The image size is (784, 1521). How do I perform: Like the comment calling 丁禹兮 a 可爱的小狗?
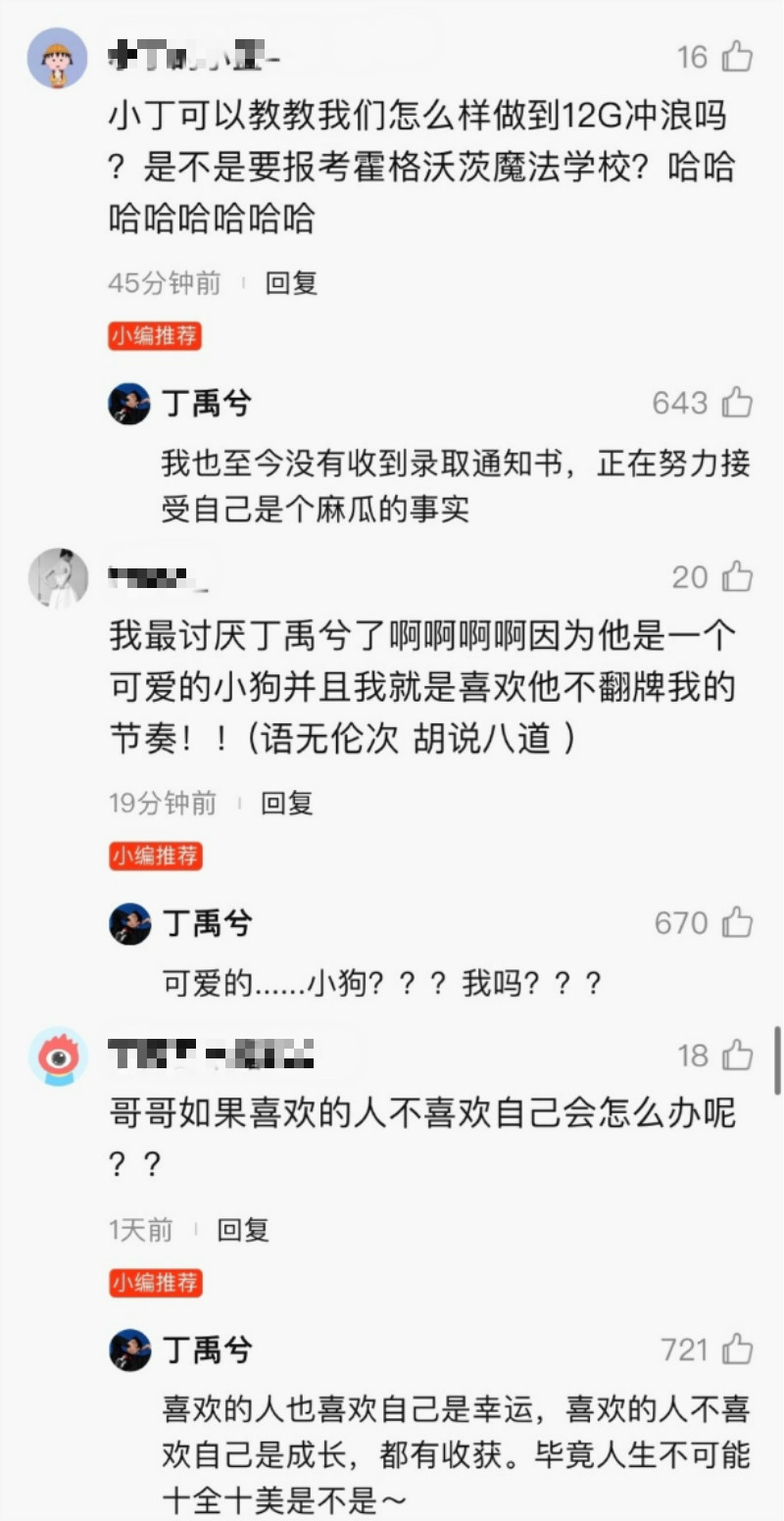(x=737, y=577)
